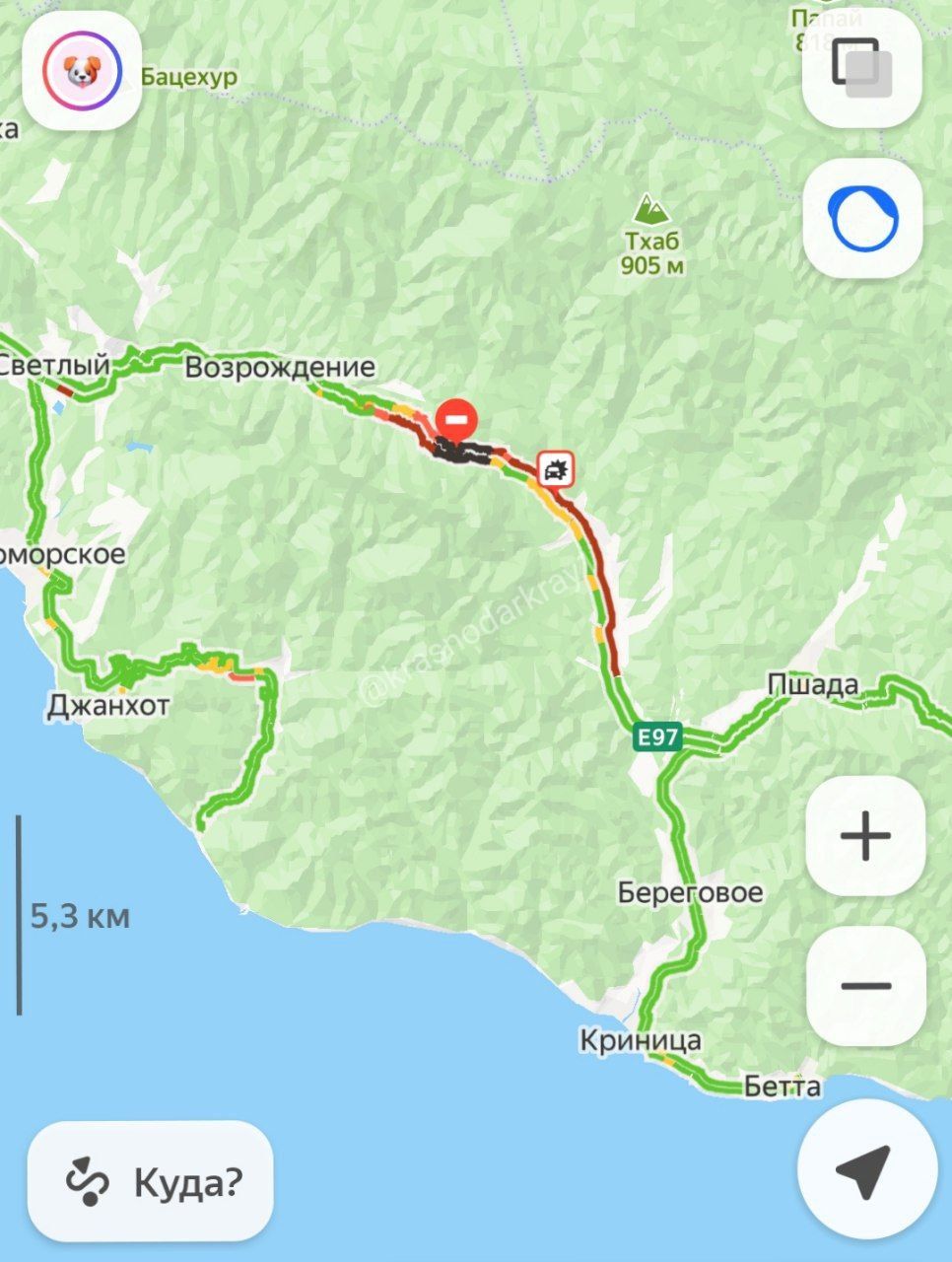Open the Куда? route search

click(x=151, y=1180)
